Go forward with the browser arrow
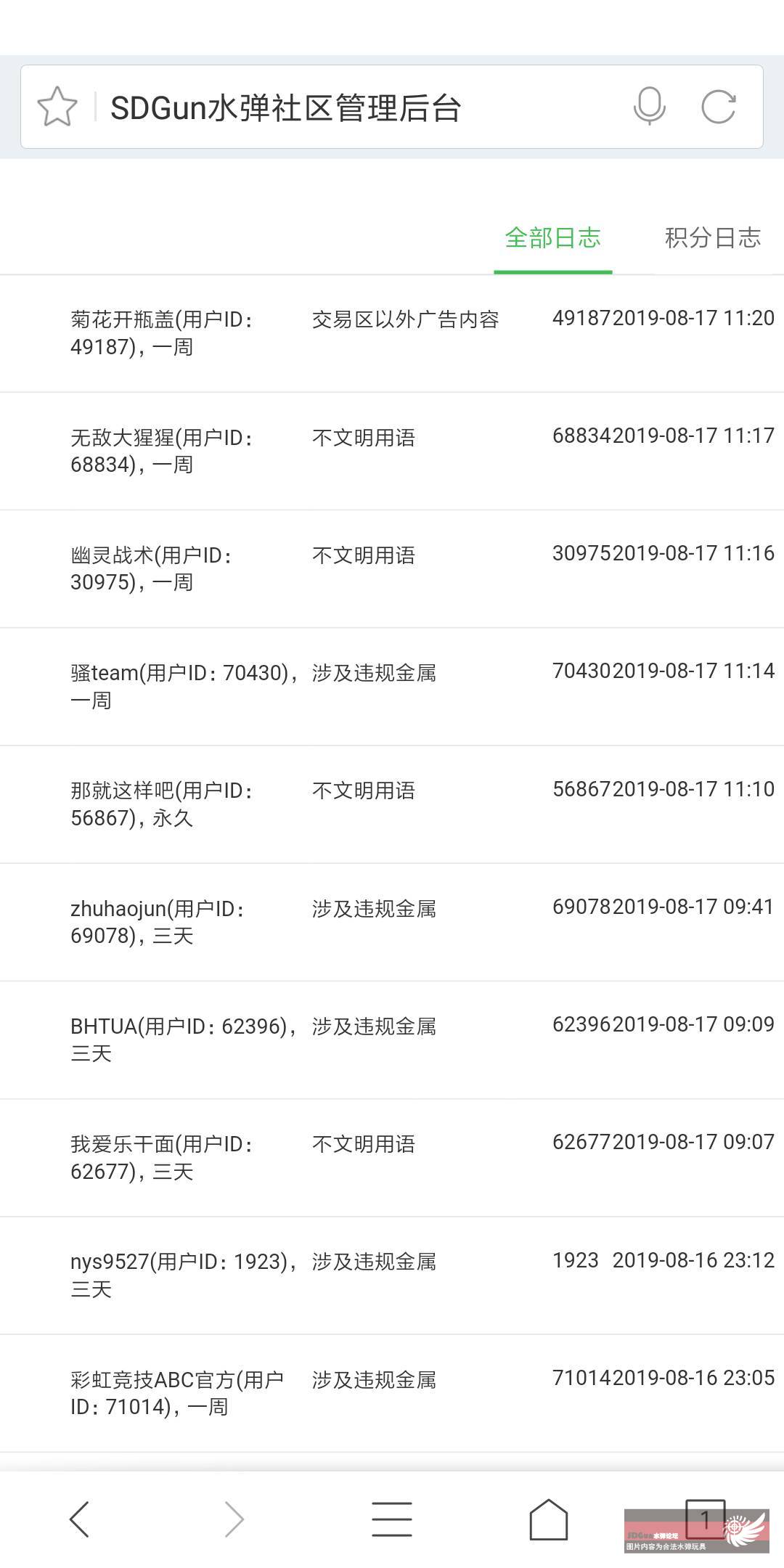Image resolution: width=784 pixels, height=1568 pixels. (234, 1519)
